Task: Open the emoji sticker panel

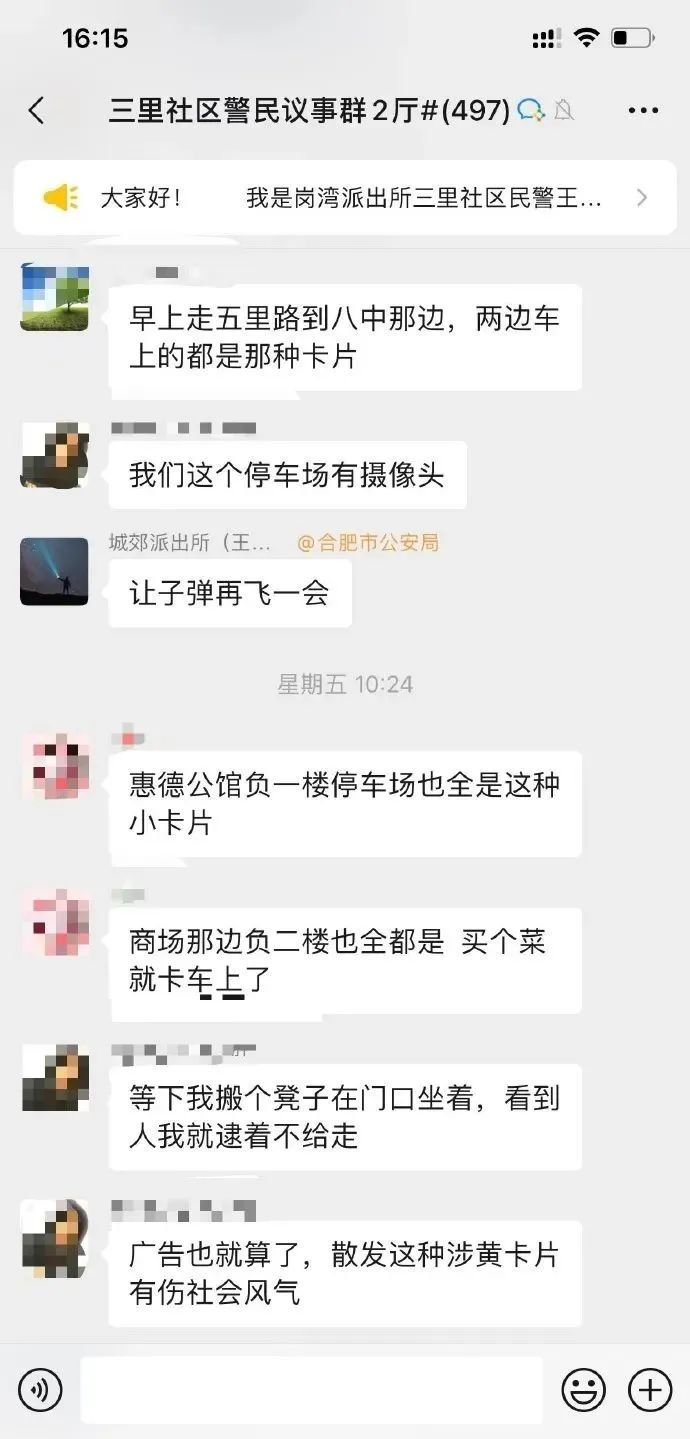Action: click(583, 1389)
